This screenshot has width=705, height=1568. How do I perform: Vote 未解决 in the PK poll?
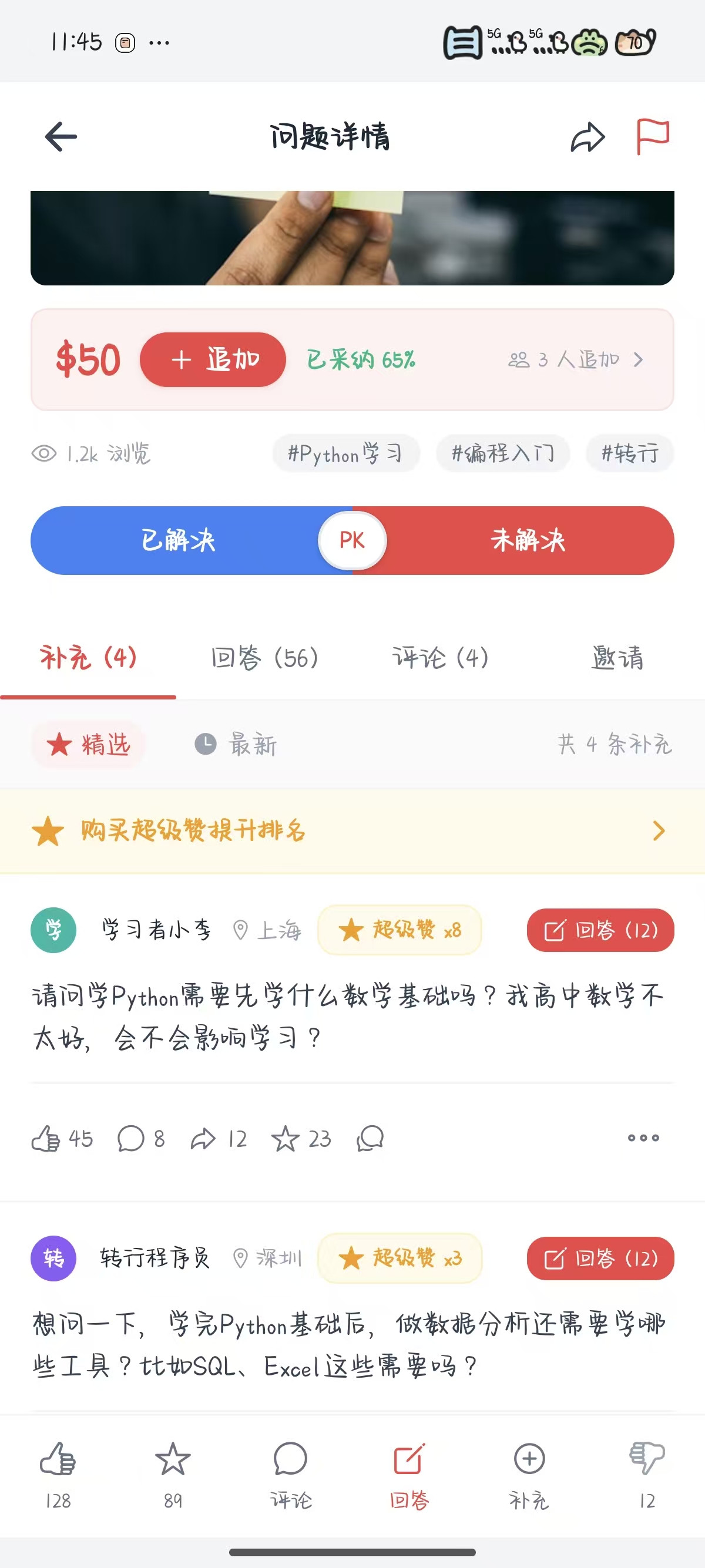click(x=528, y=540)
